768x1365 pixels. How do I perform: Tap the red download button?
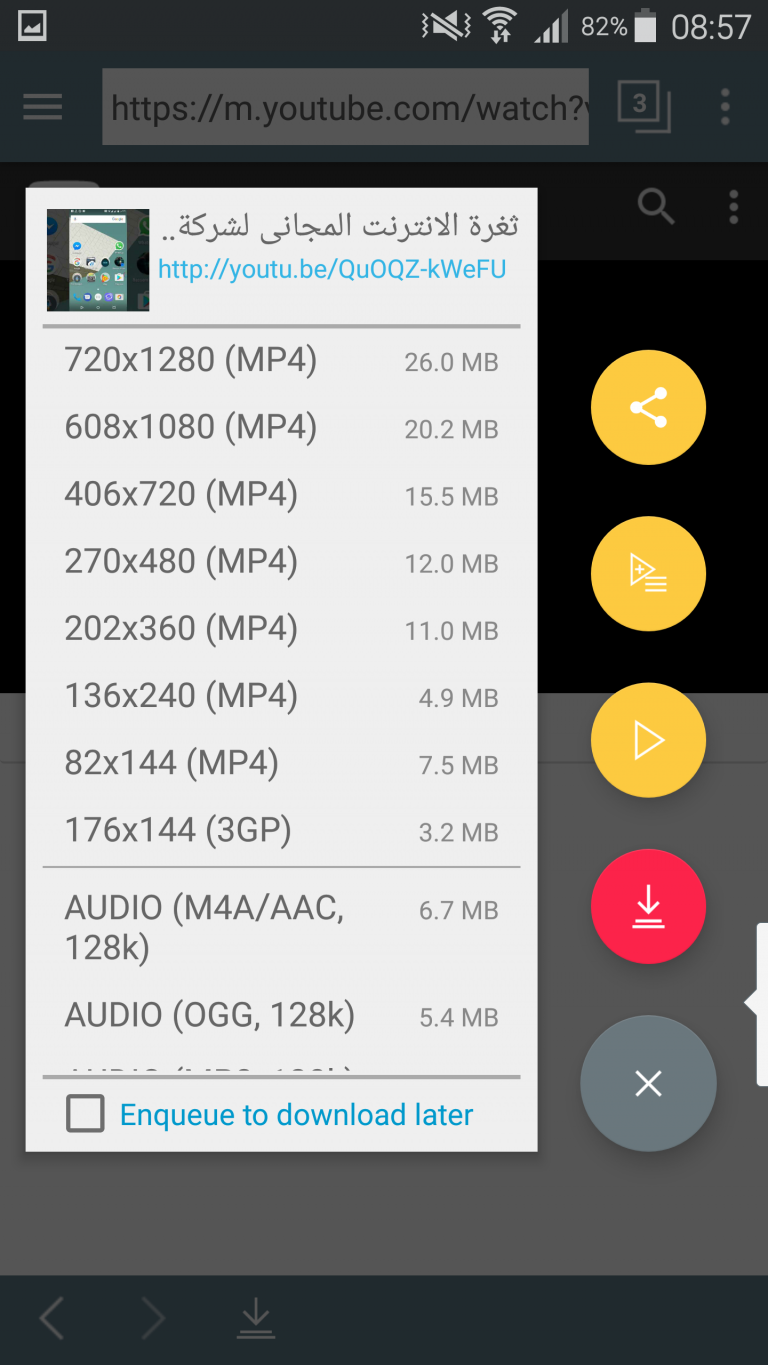click(648, 907)
